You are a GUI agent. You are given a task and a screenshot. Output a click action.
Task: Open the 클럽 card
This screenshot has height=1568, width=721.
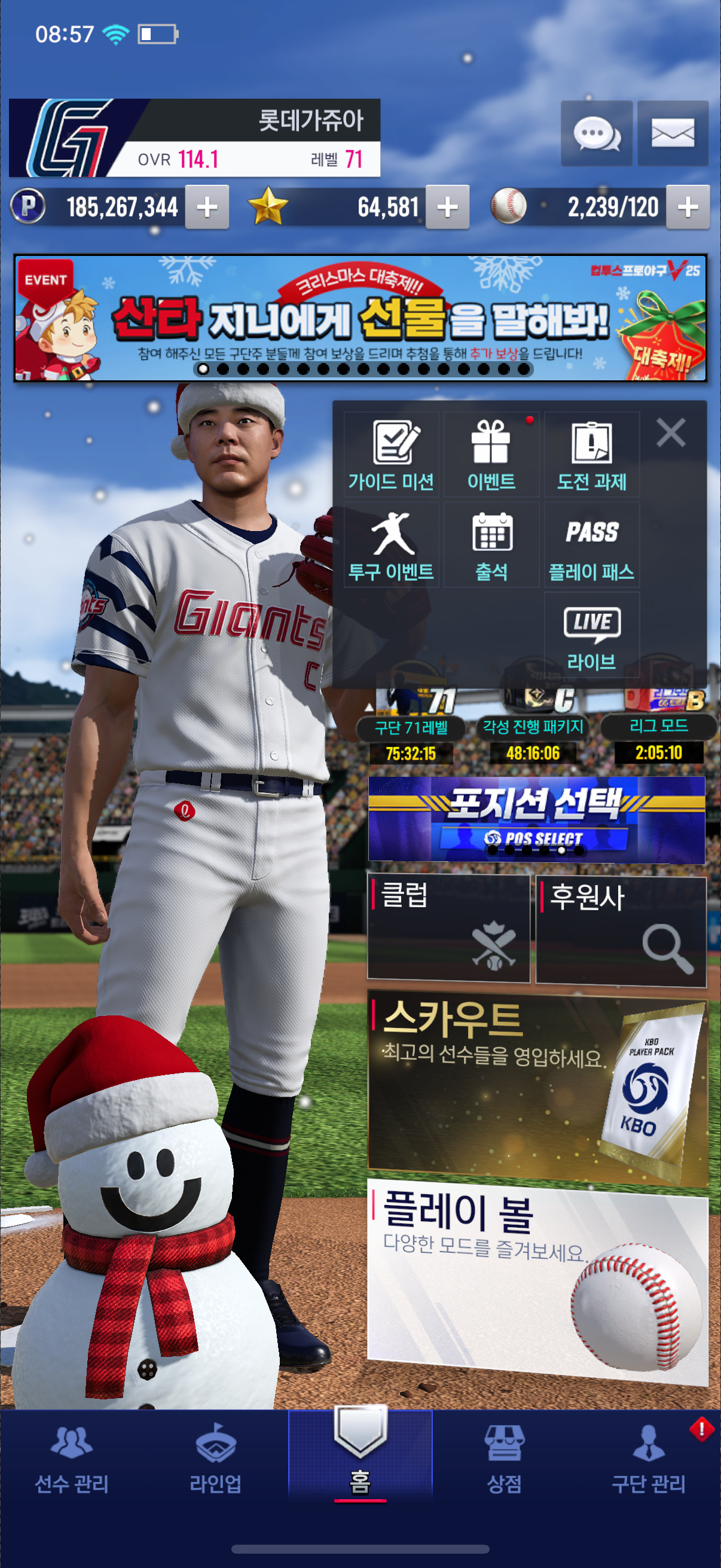click(x=448, y=928)
